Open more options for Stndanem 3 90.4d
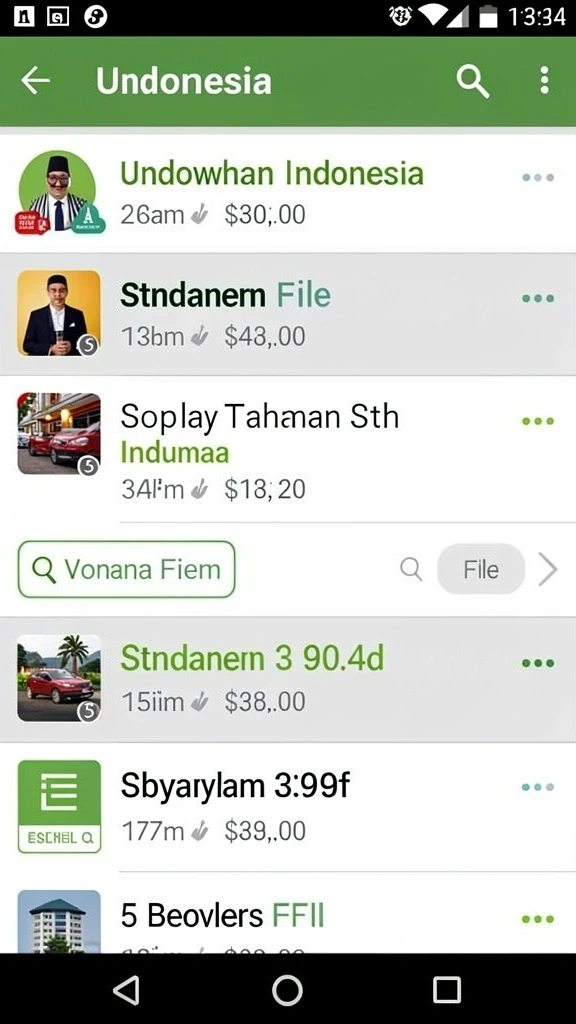 pyautogui.click(x=538, y=664)
